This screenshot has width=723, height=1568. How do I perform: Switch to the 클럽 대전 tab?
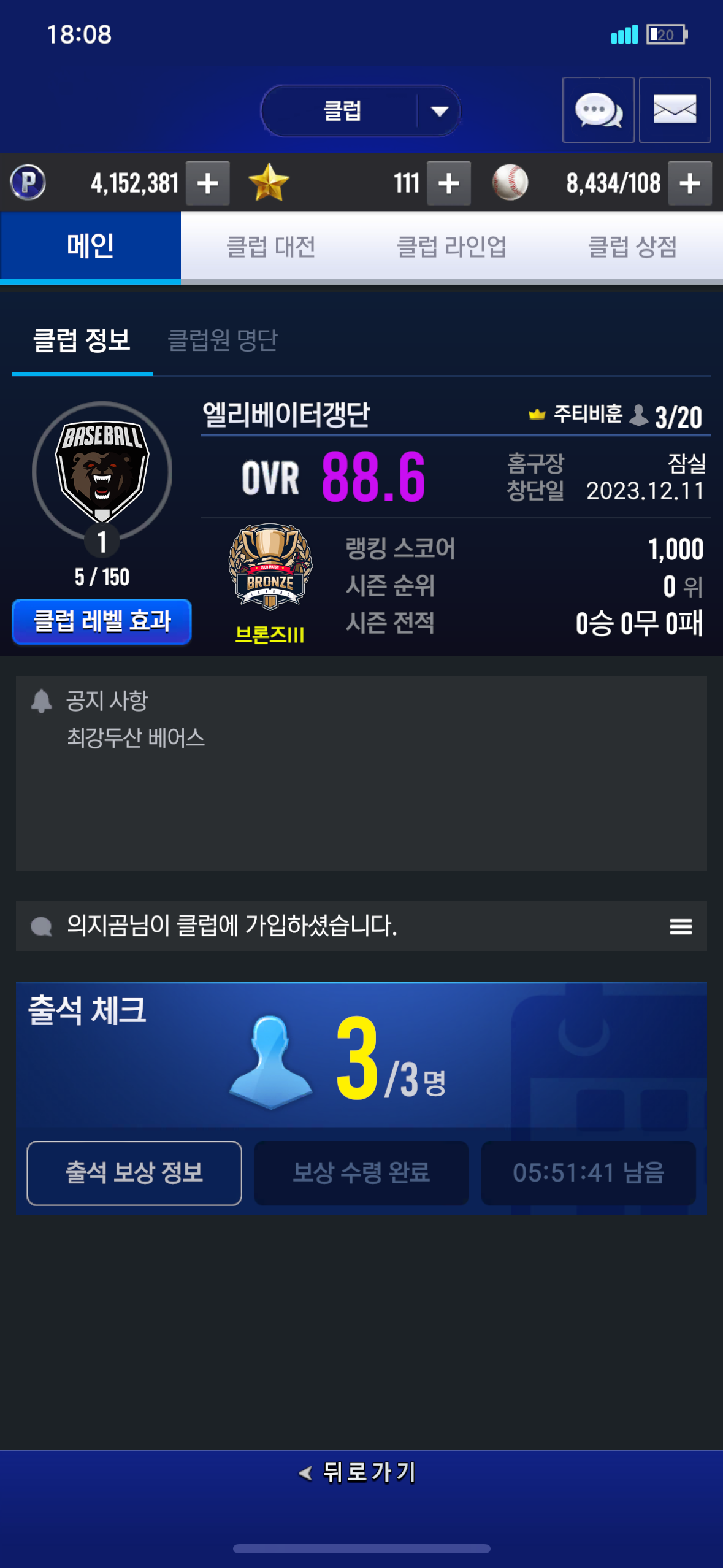(x=270, y=247)
